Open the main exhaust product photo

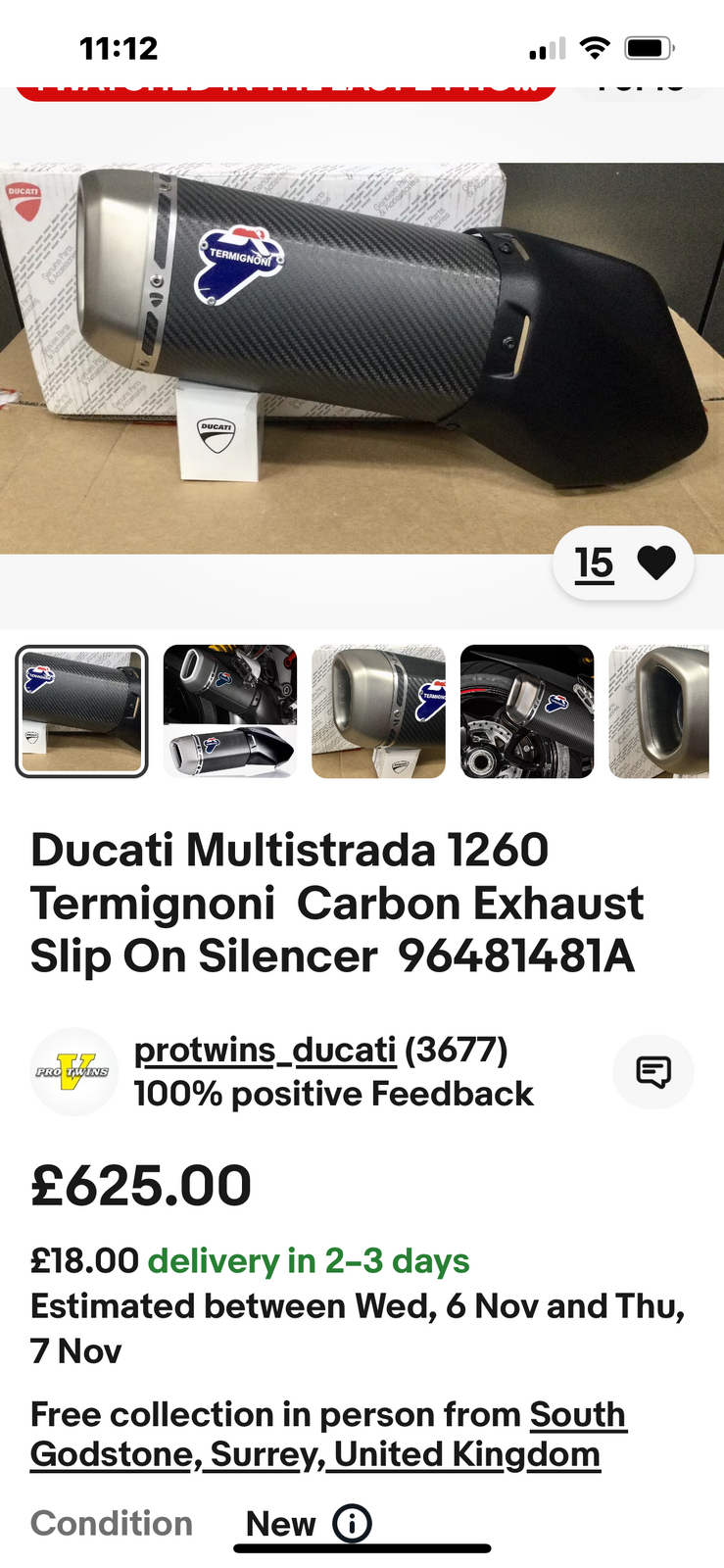tap(362, 358)
